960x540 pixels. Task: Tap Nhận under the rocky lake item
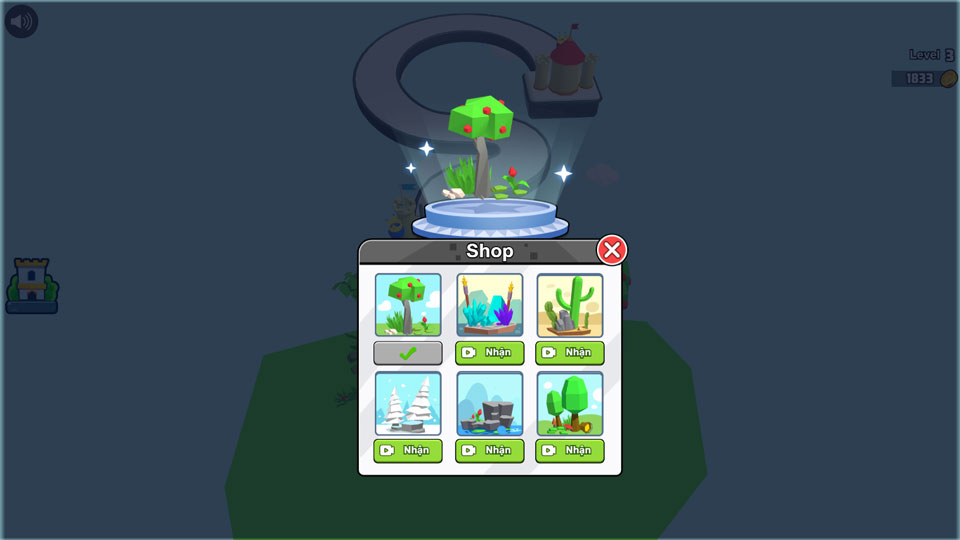490,450
